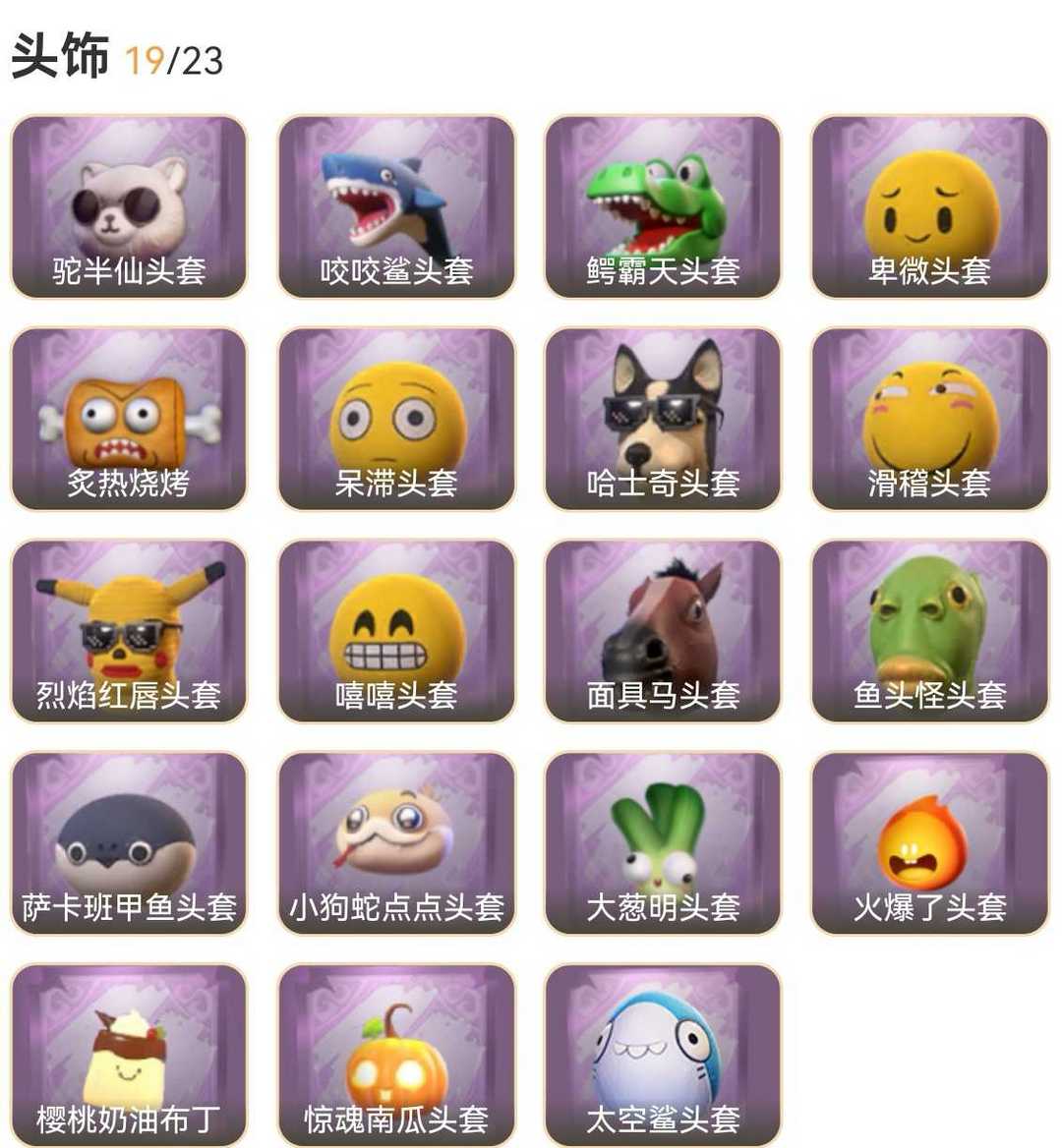Screen dimensions: 1062x1148
Task: Open the 哈士奇头套 husky headgear
Action: [663, 420]
